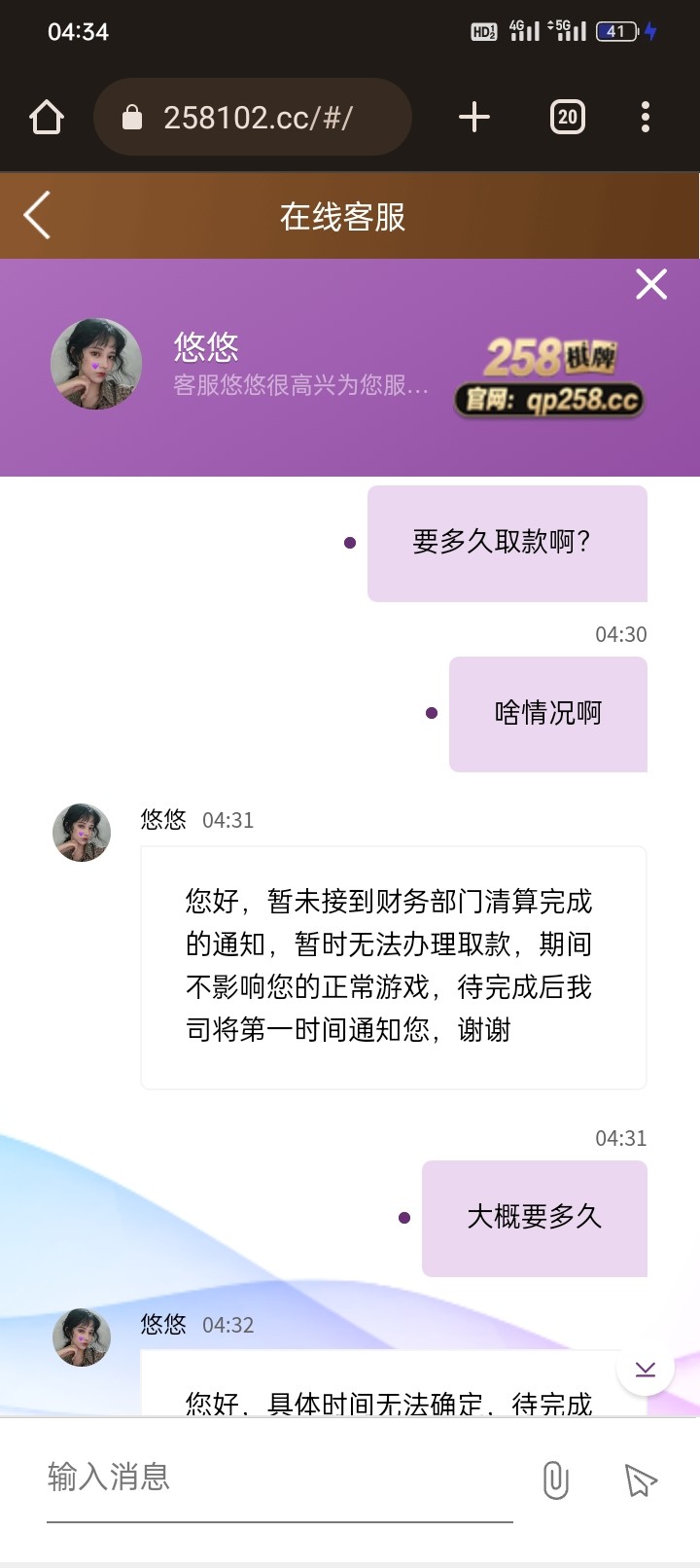The height and width of the screenshot is (1568, 700).
Task: Open the tab switcher showing 20 tabs
Action: pos(566,116)
